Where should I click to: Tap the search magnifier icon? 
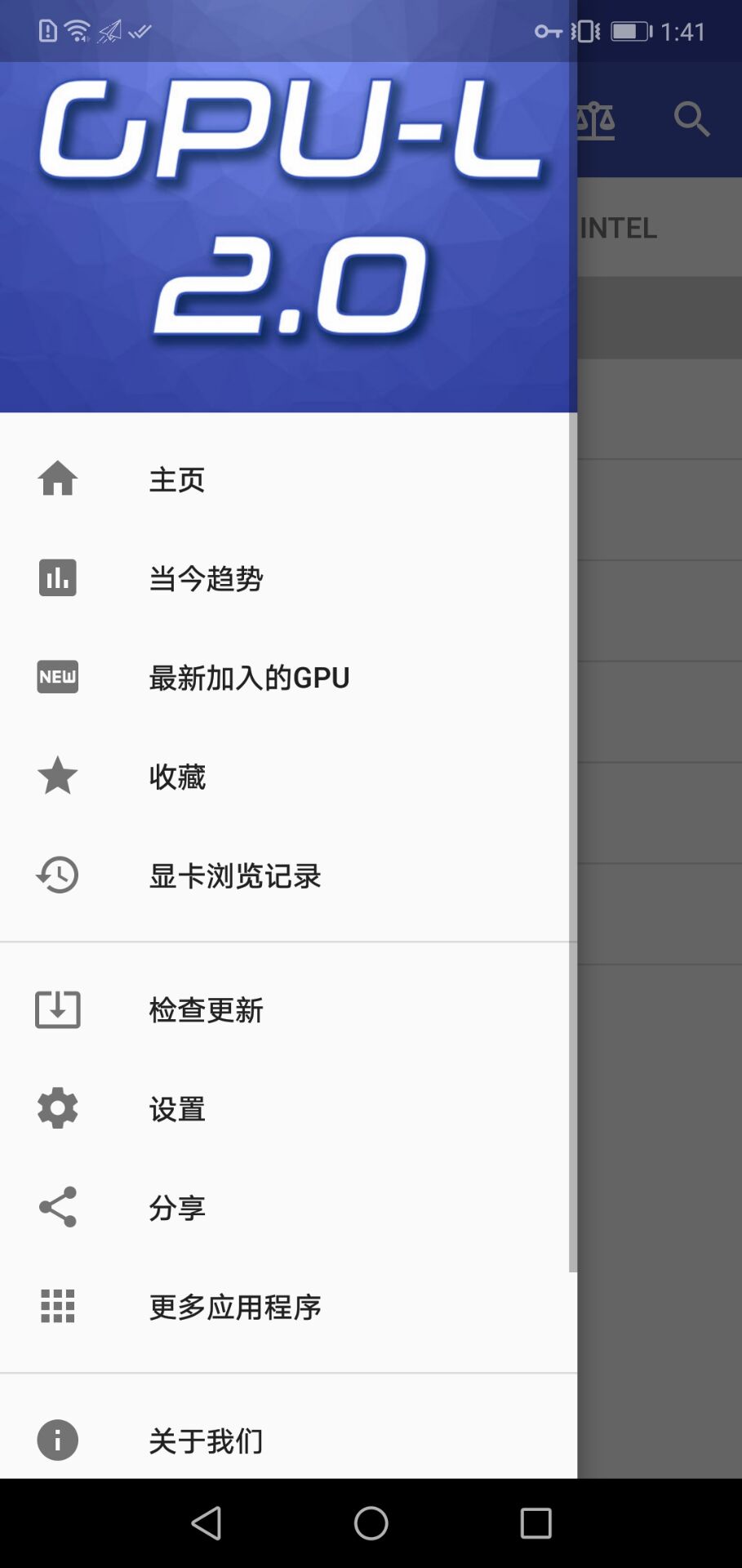coord(692,119)
